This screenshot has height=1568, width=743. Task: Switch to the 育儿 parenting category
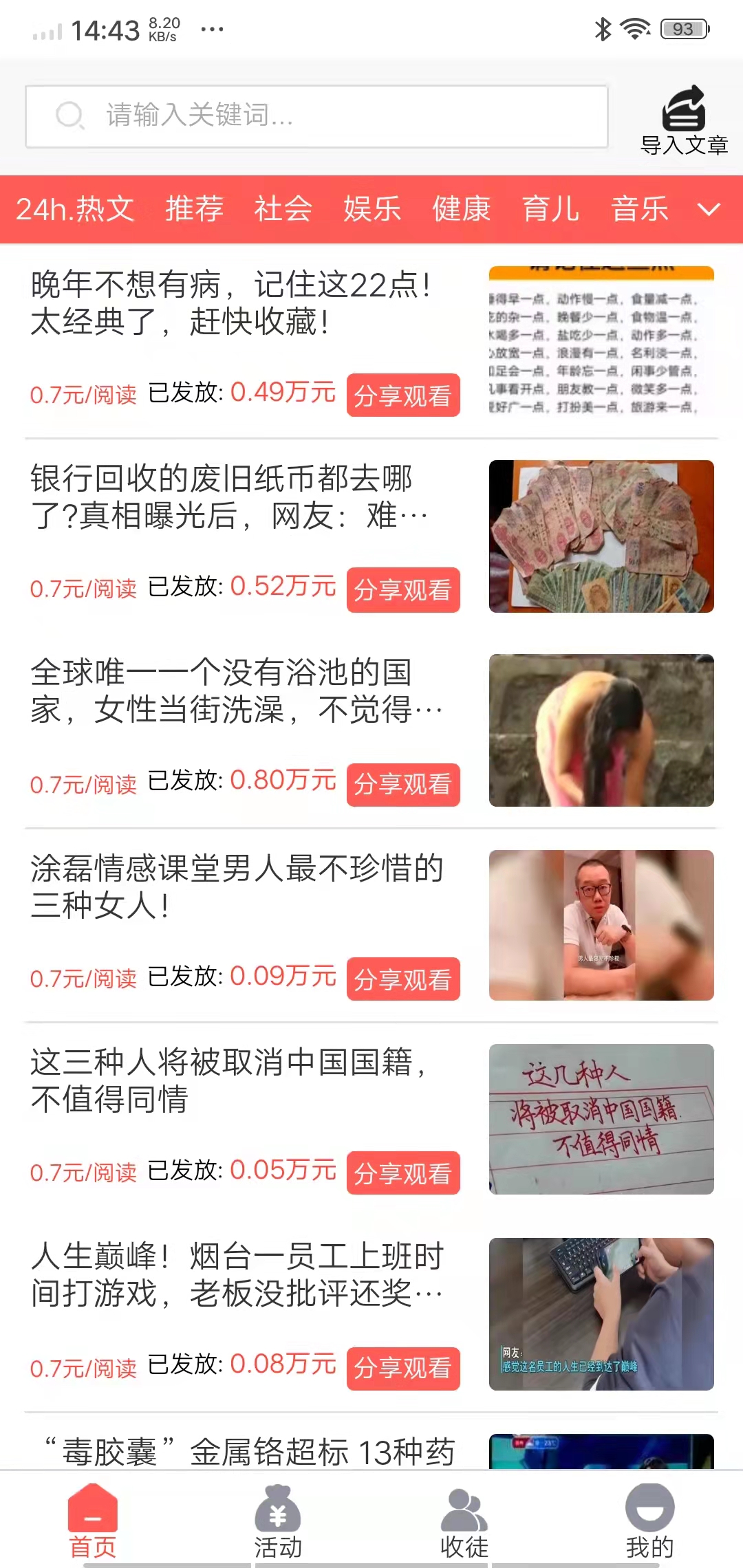point(550,210)
